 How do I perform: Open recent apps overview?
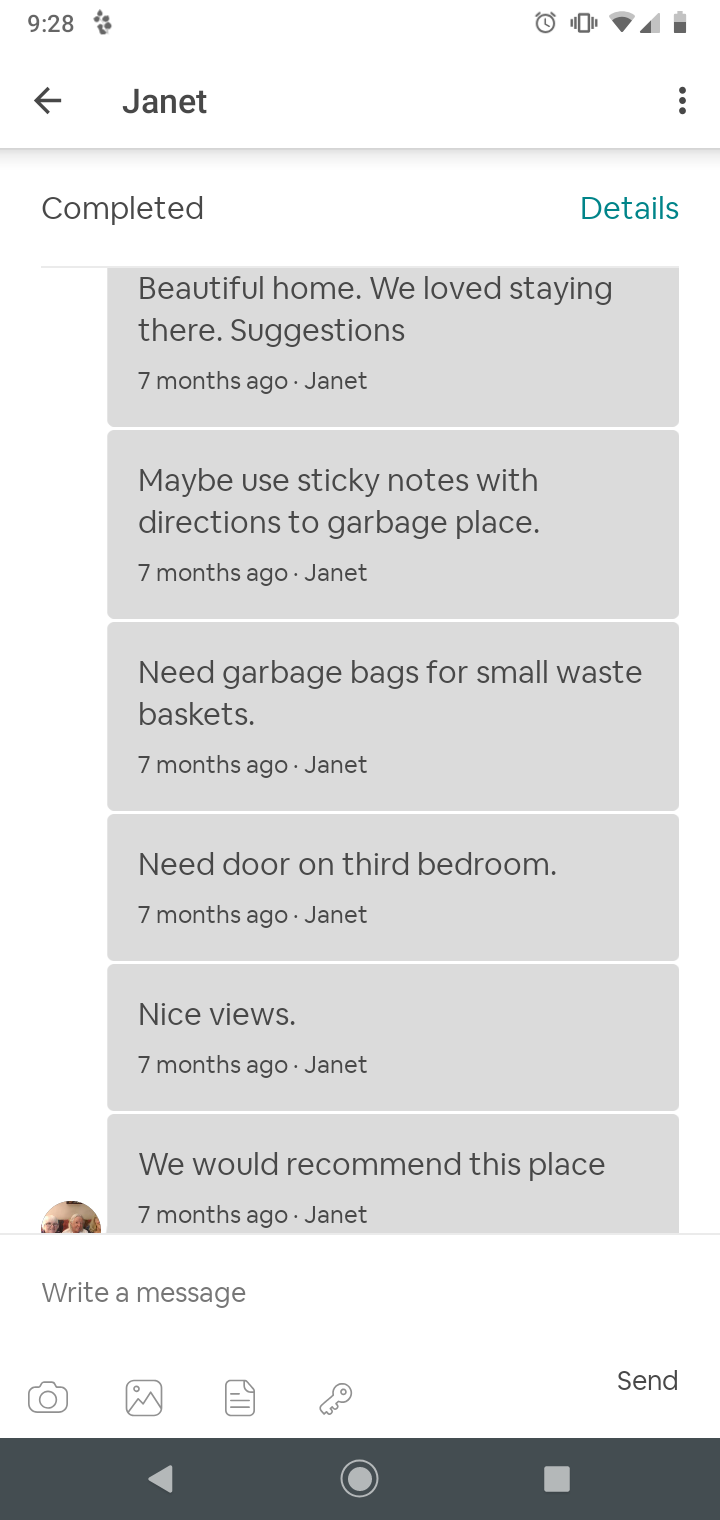556,1479
